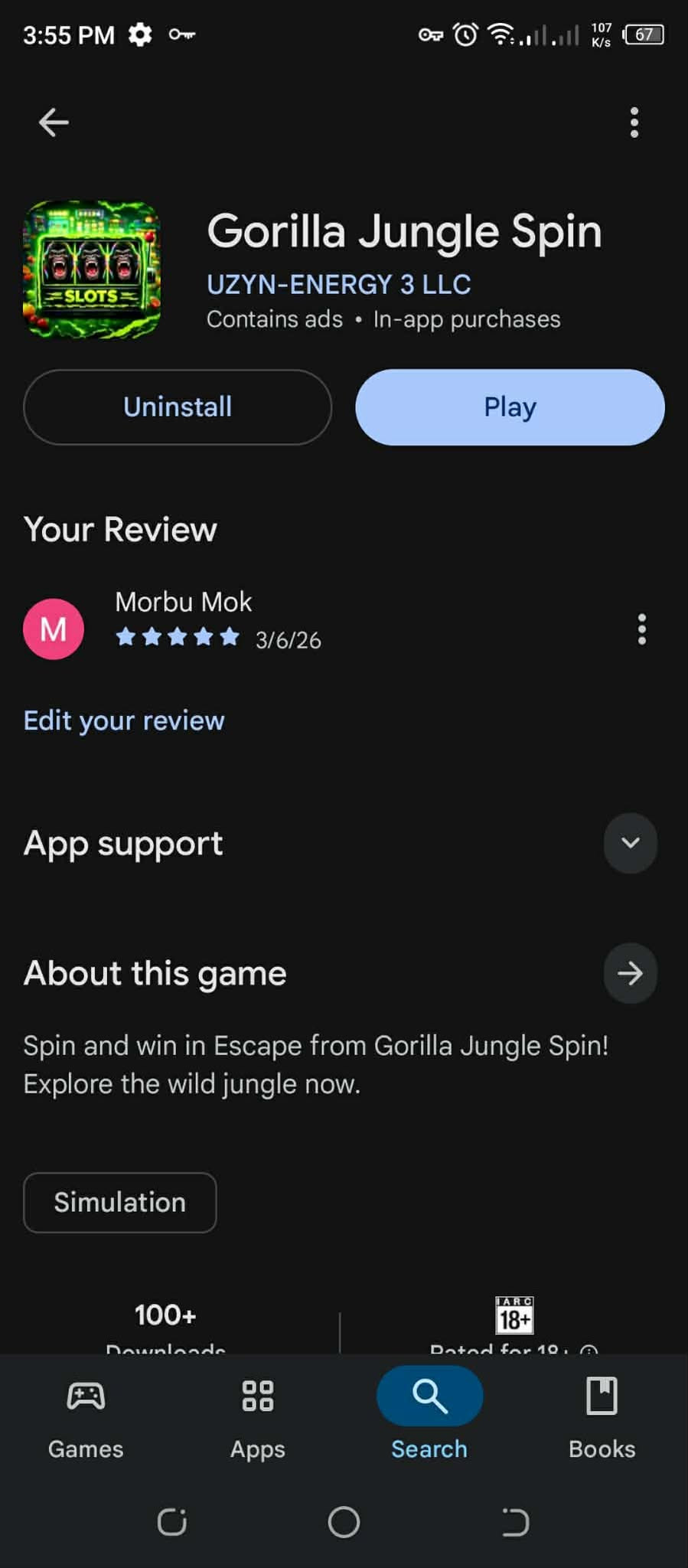The width and height of the screenshot is (688, 1568).
Task: Go back with the top-left arrow
Action: tap(54, 122)
